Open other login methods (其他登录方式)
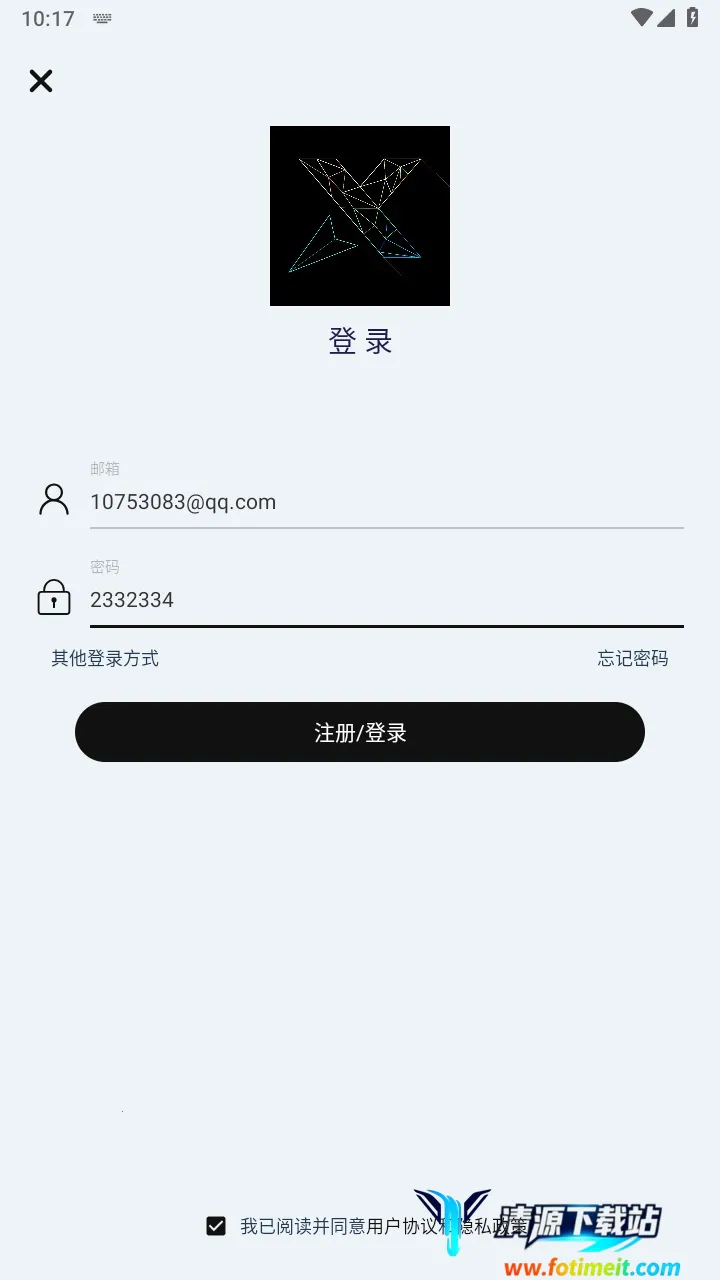The height and width of the screenshot is (1280, 720). (x=105, y=658)
